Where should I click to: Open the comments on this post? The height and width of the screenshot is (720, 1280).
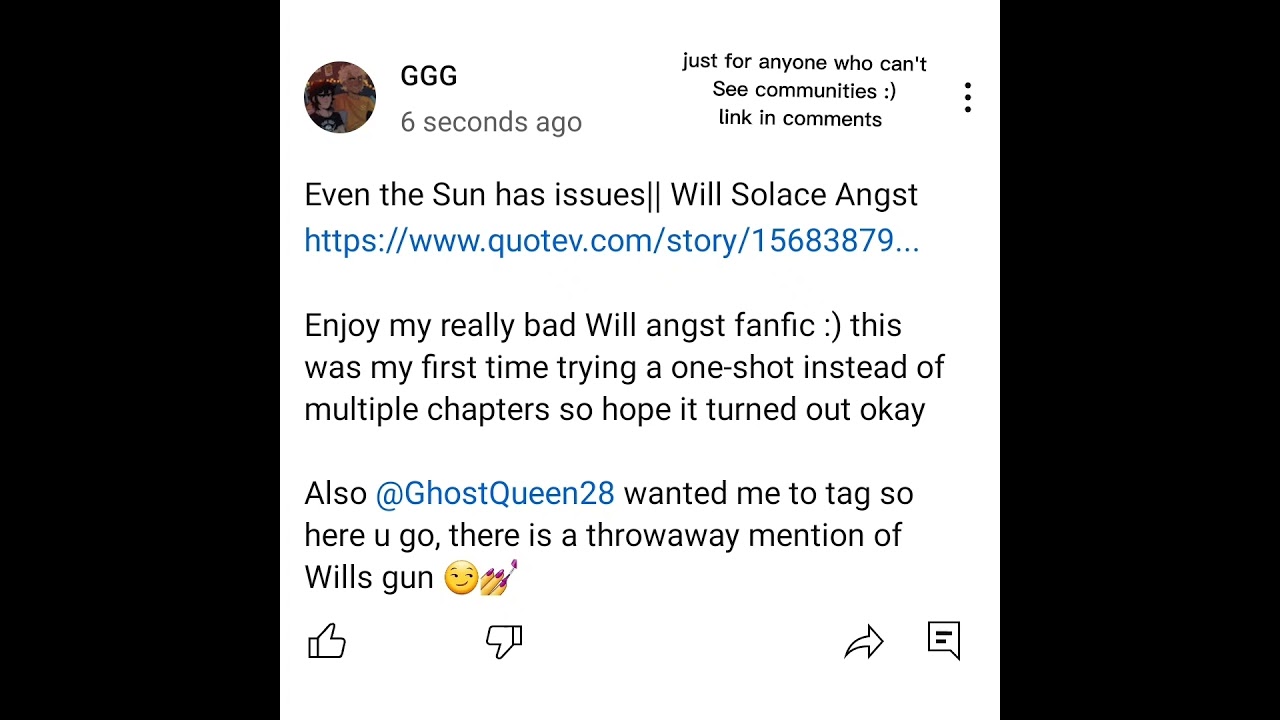943,640
